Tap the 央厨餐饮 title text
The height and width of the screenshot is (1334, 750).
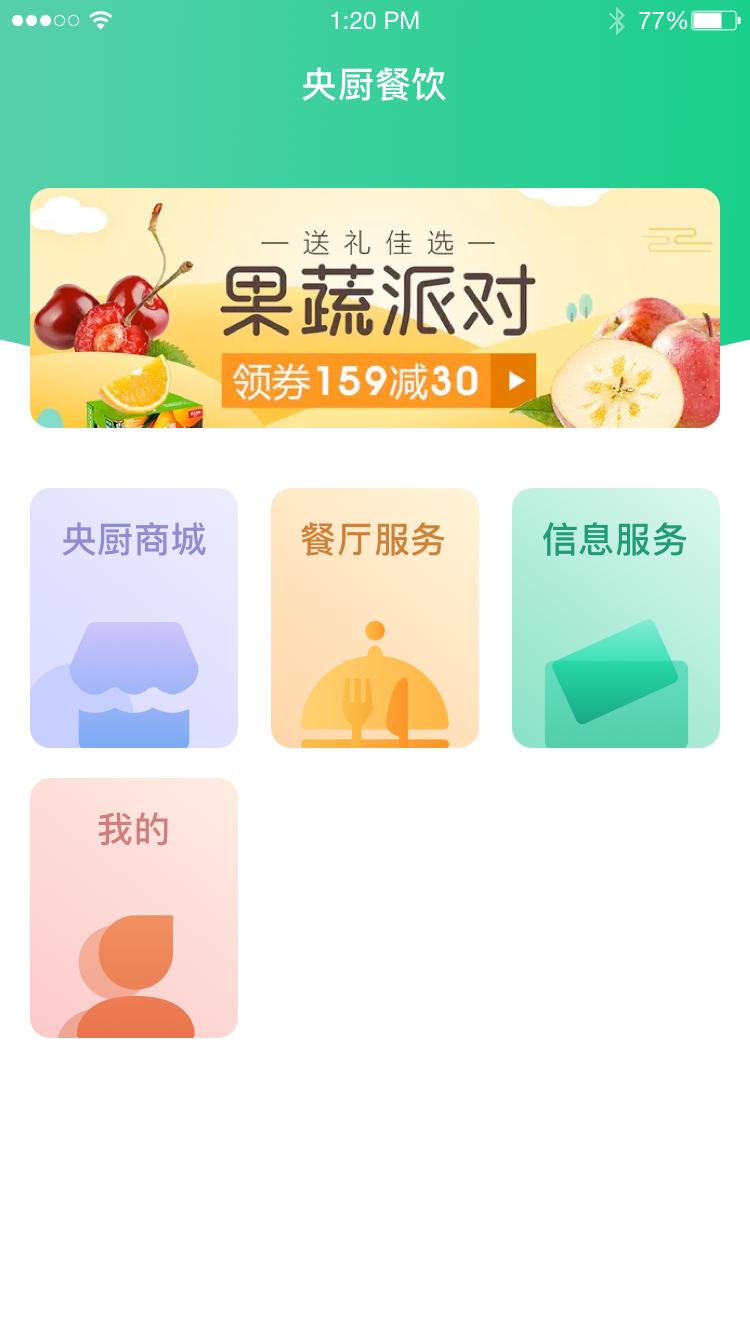click(374, 87)
